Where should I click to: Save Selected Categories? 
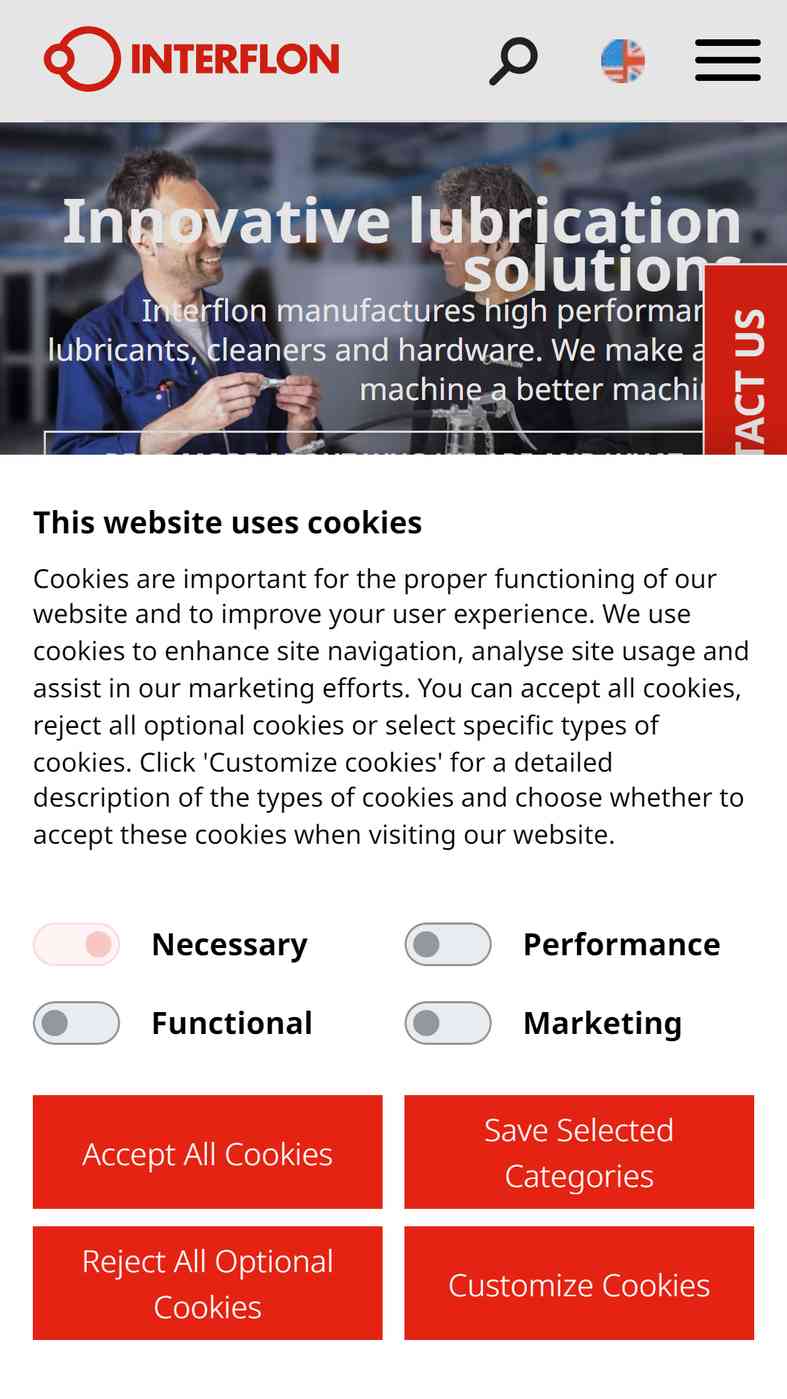pyautogui.click(x=579, y=1152)
